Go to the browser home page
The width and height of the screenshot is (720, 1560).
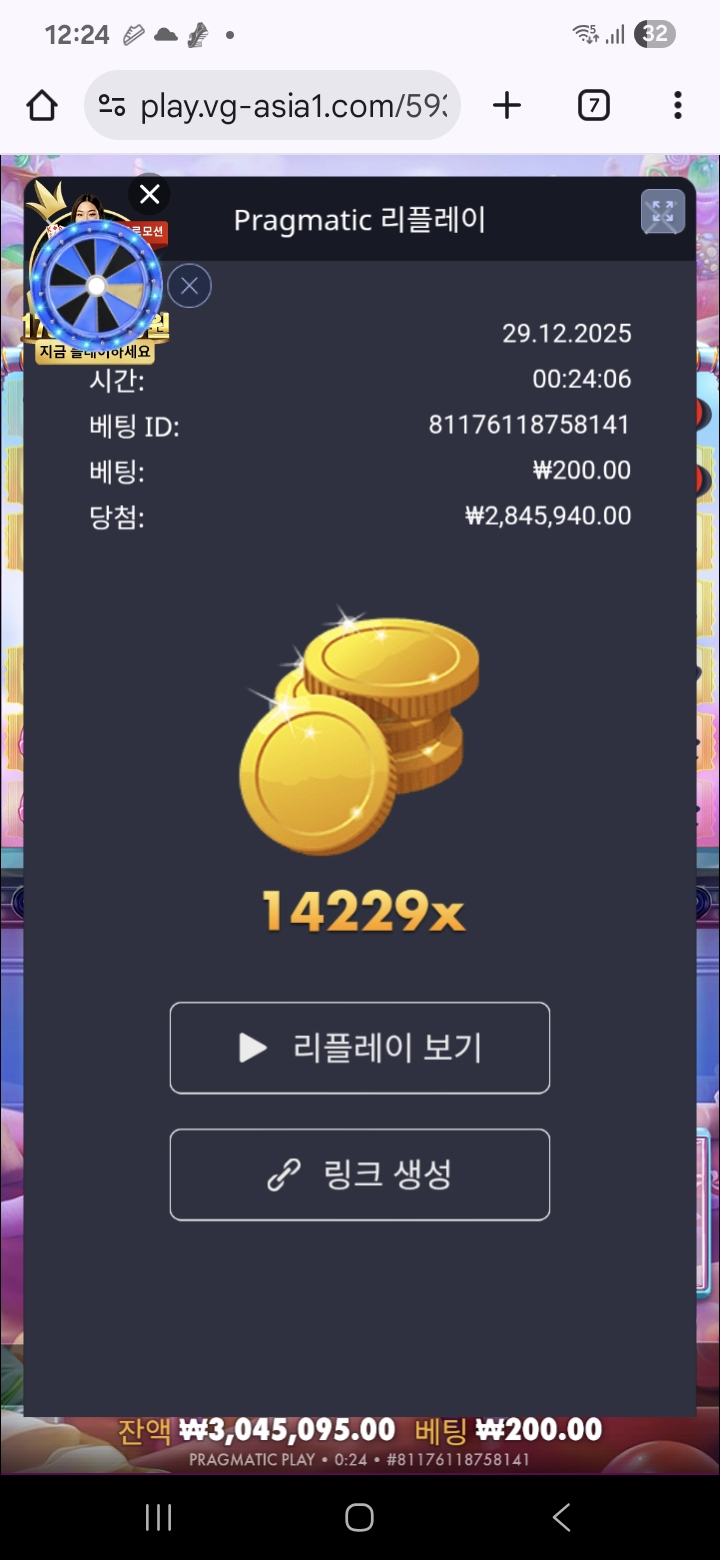(42, 105)
